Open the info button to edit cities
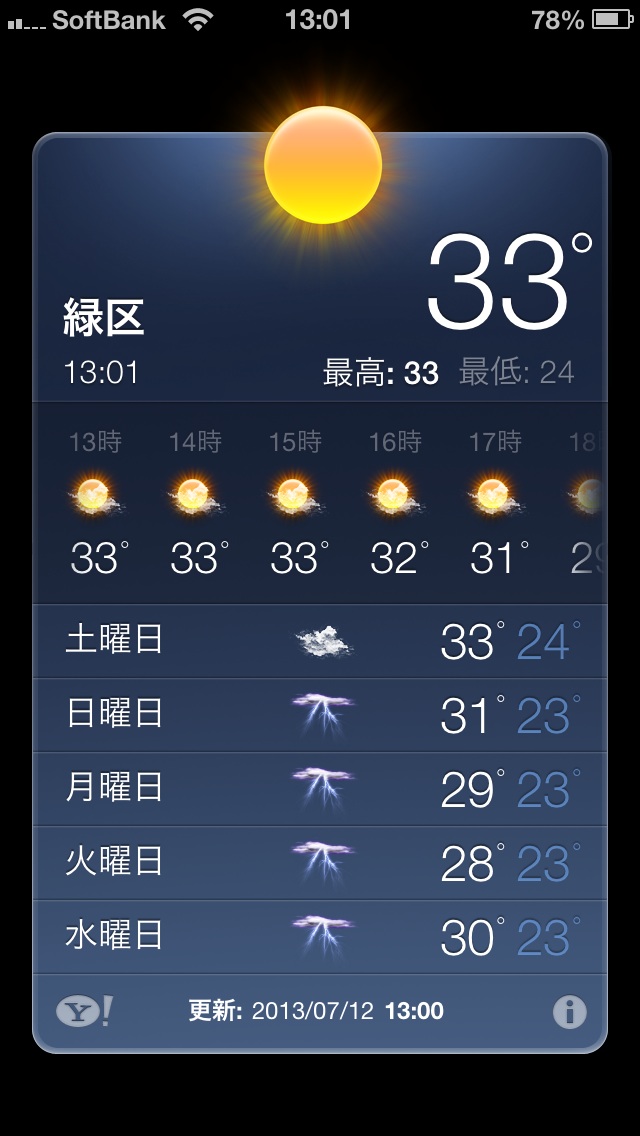640x1136 pixels. click(570, 1012)
